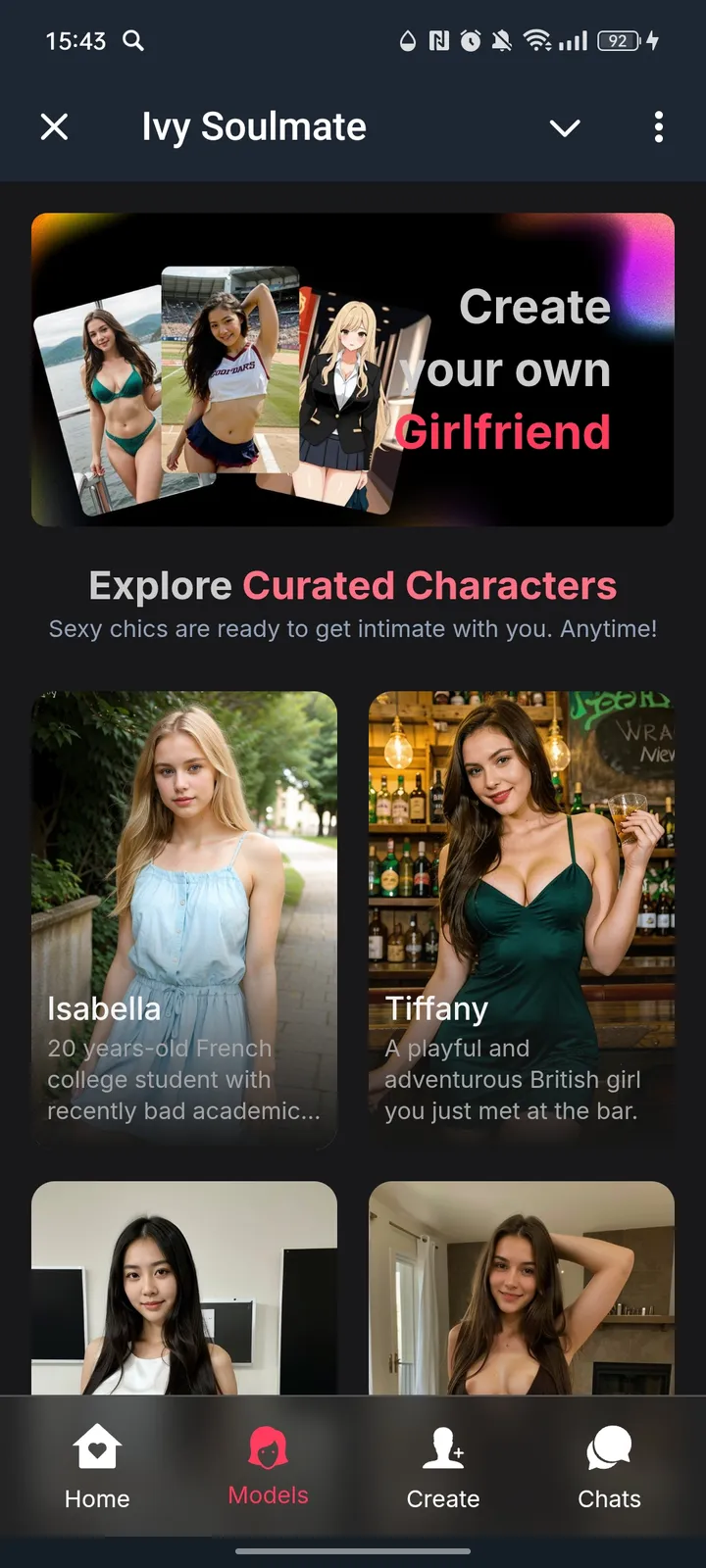Tap the alarm clock status icon
706x1568 pixels.
(470, 41)
